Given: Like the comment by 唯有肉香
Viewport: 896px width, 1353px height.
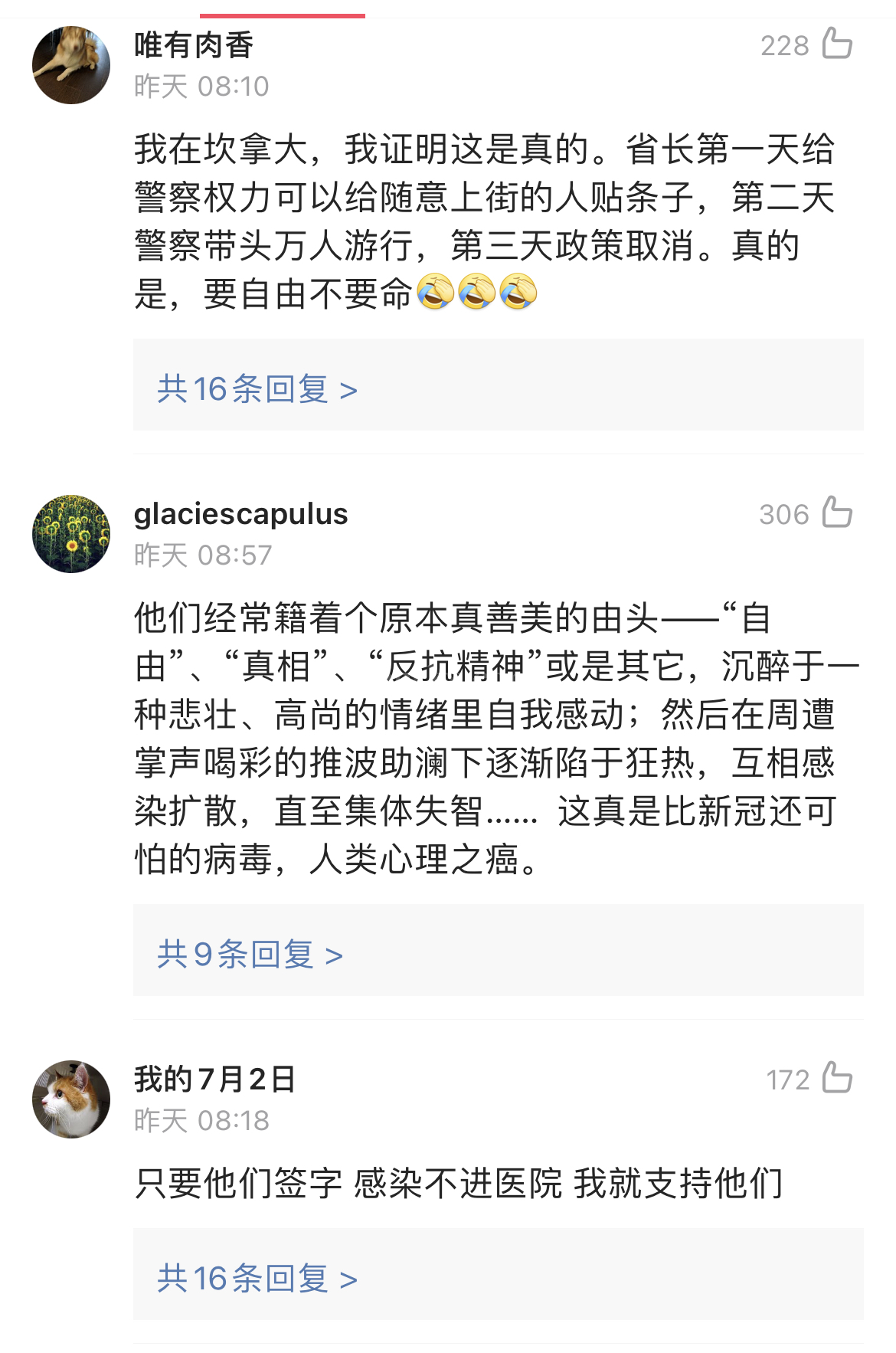Looking at the screenshot, I should (x=836, y=44).
